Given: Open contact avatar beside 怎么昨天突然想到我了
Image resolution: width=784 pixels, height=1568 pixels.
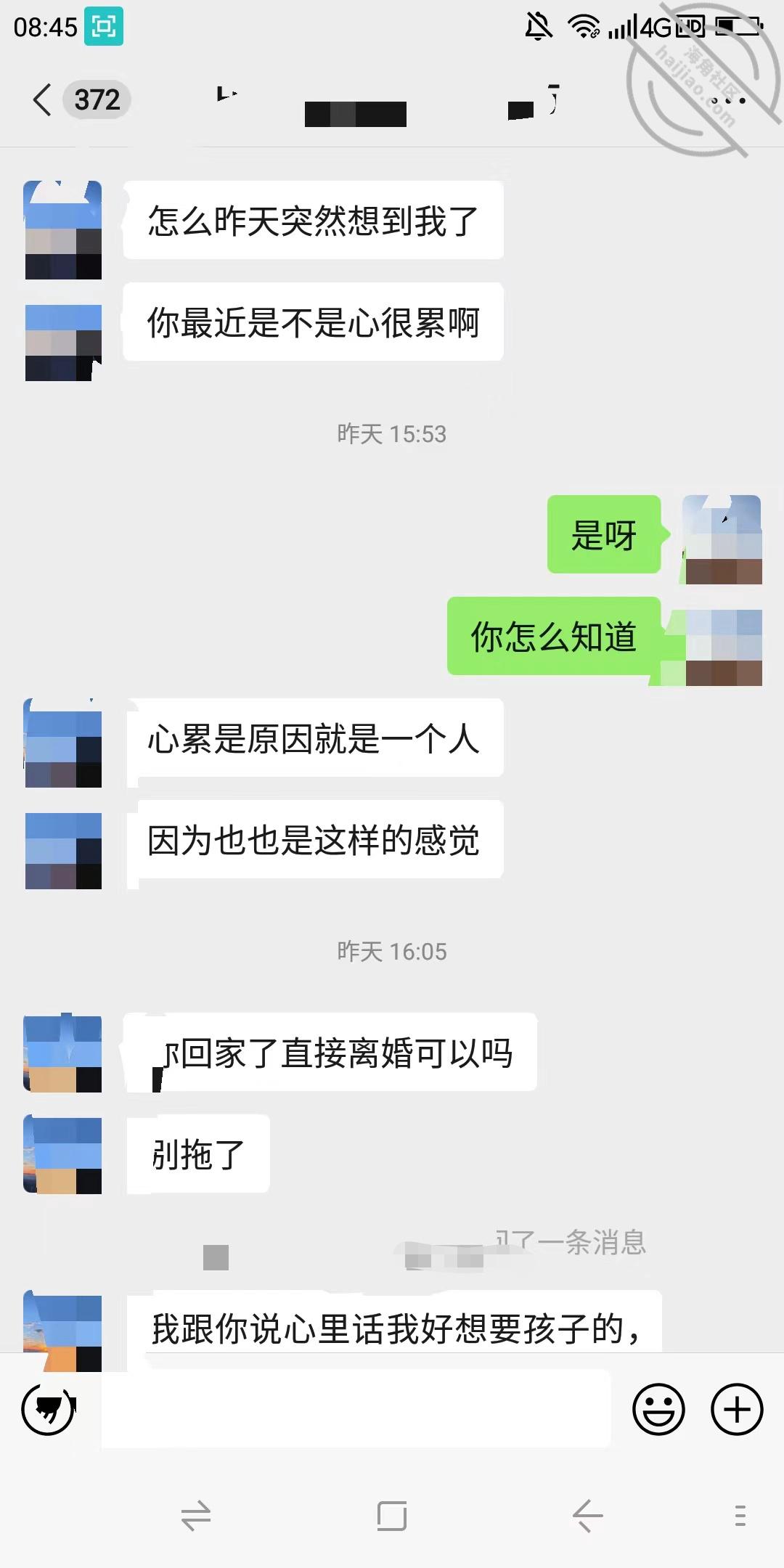Looking at the screenshot, I should pos(63,230).
